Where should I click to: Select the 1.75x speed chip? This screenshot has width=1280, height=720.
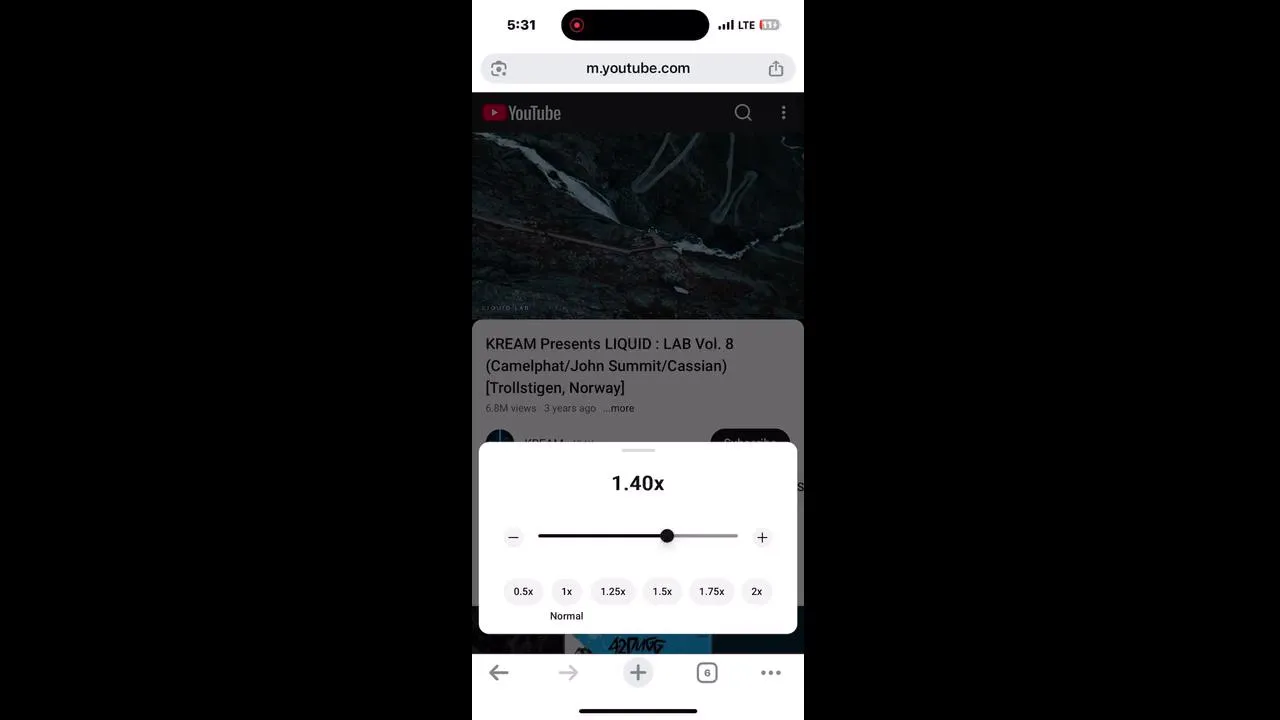[711, 591]
